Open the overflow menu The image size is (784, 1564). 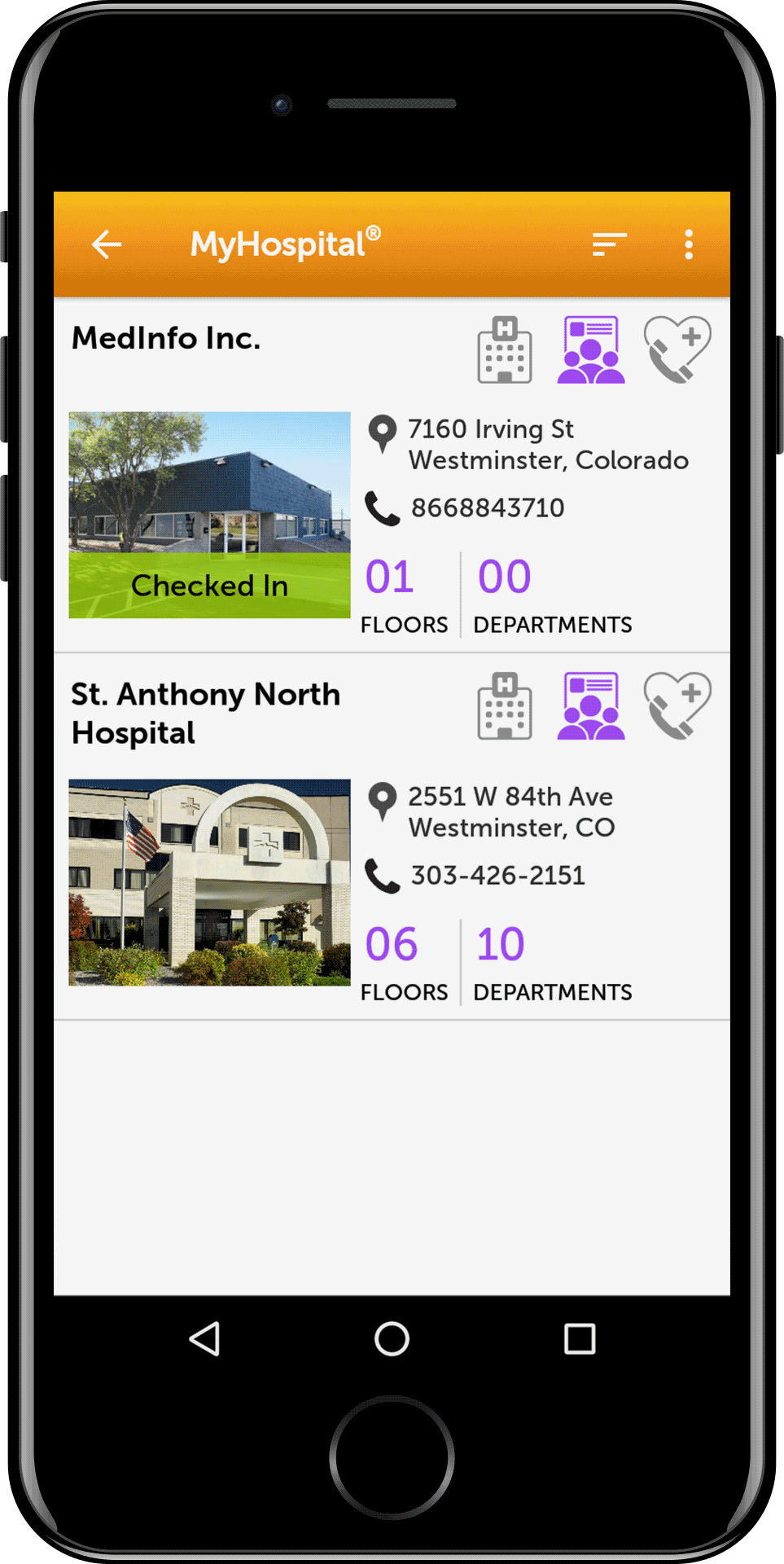coord(689,244)
